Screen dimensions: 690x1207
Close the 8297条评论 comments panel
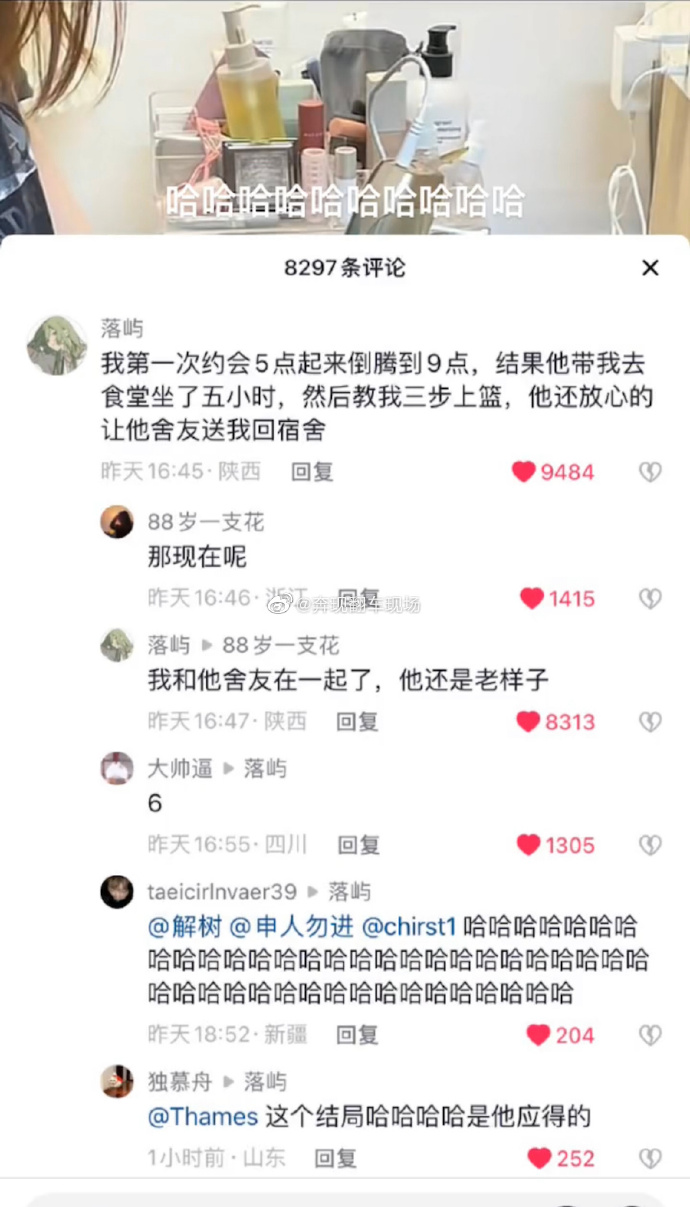pyautogui.click(x=650, y=268)
